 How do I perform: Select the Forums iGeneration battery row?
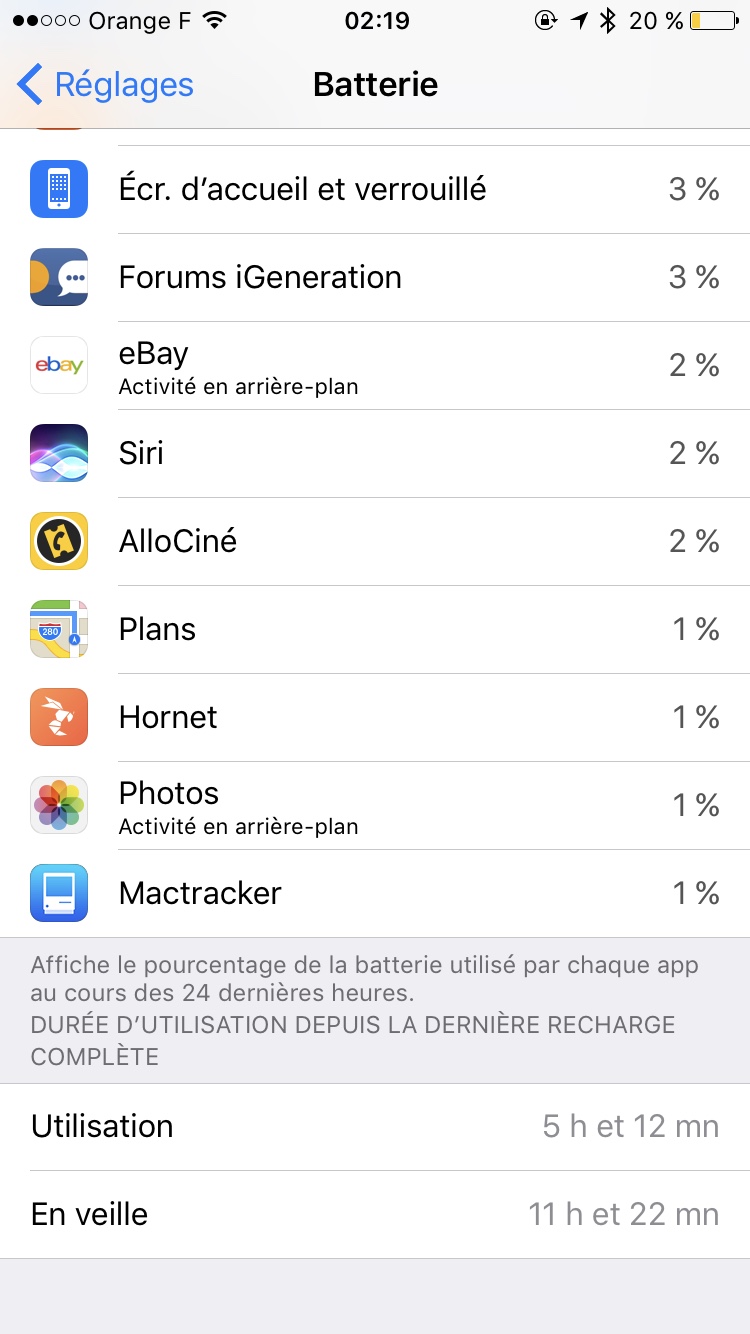pyautogui.click(x=375, y=277)
